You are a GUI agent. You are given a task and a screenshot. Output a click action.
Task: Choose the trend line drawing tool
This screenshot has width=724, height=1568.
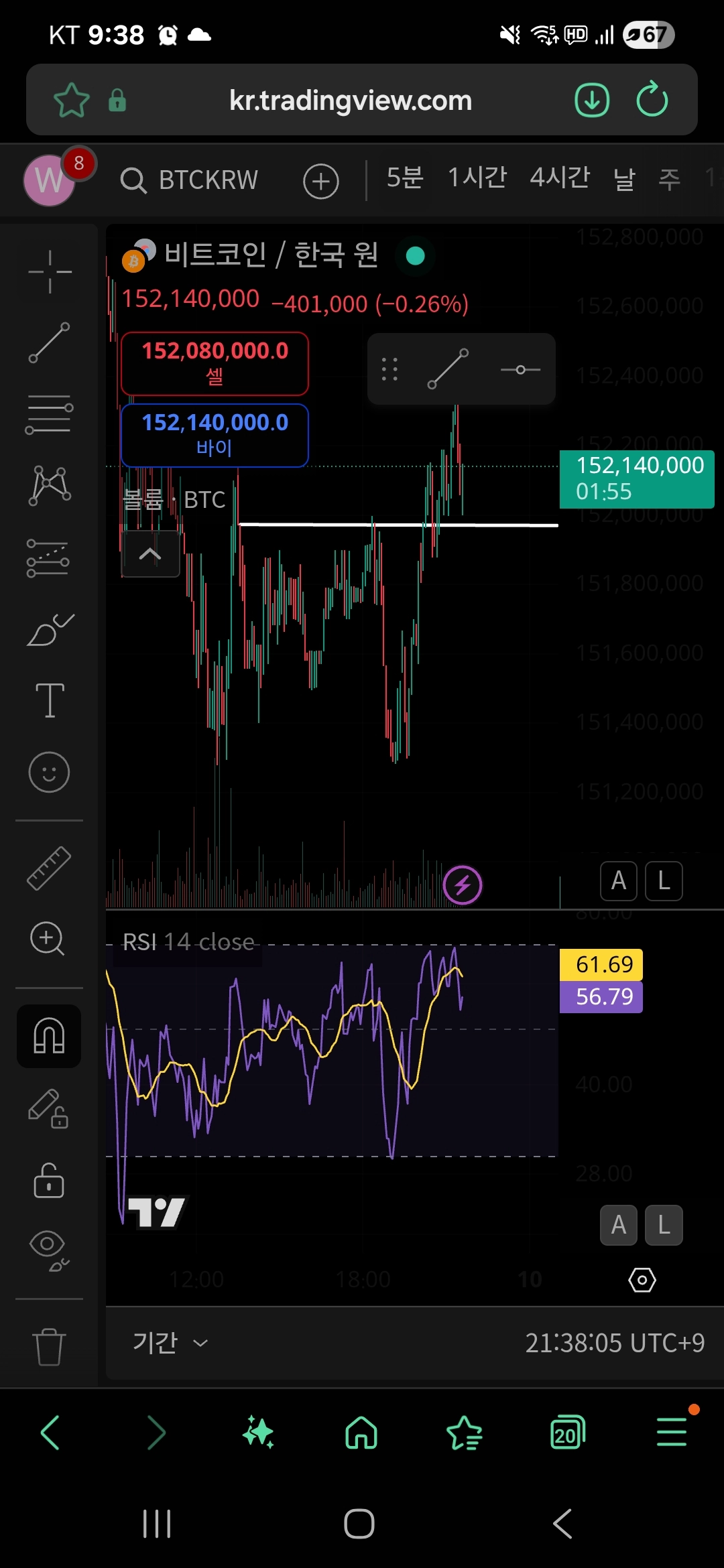tap(49, 342)
